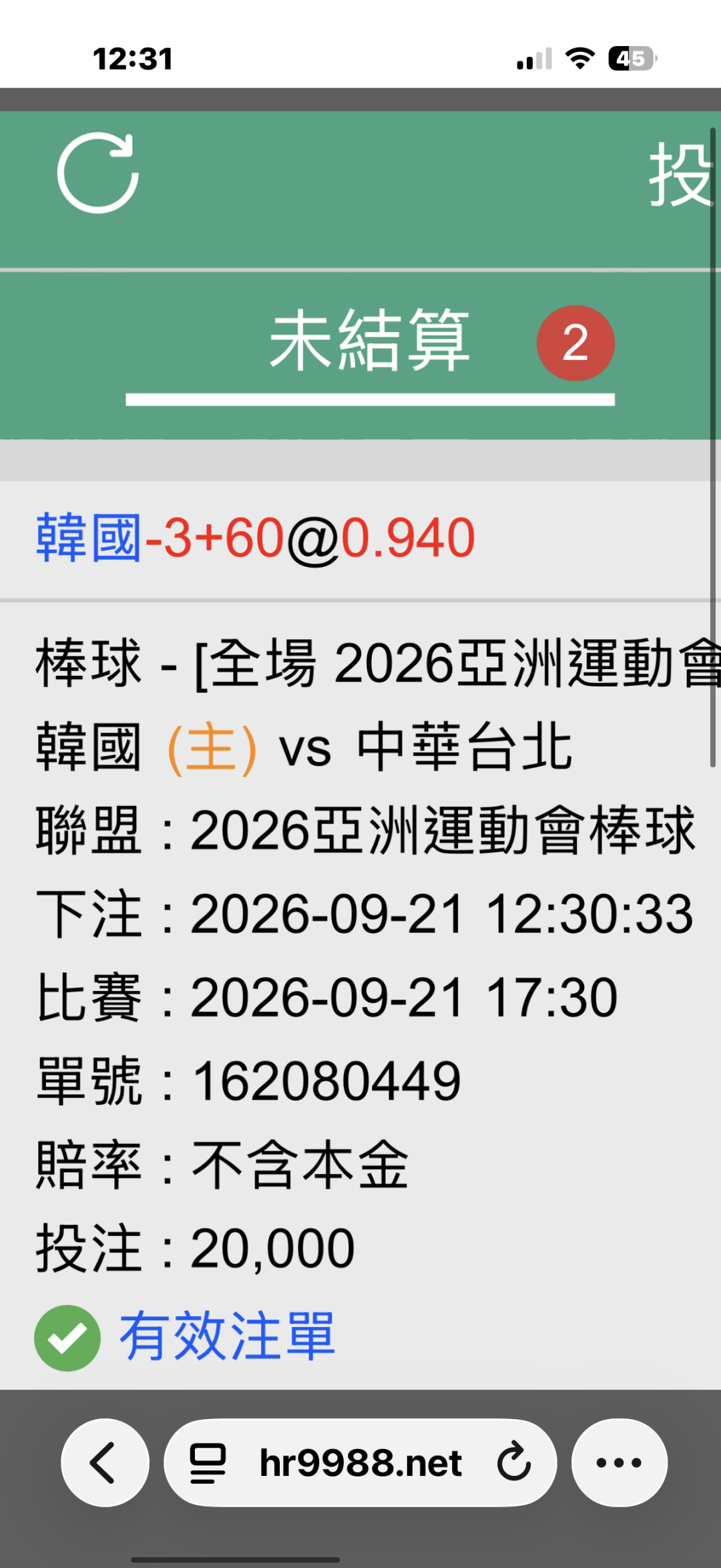Select the 未結算 tab
Screen dimensions: 721x1568
tap(370, 341)
